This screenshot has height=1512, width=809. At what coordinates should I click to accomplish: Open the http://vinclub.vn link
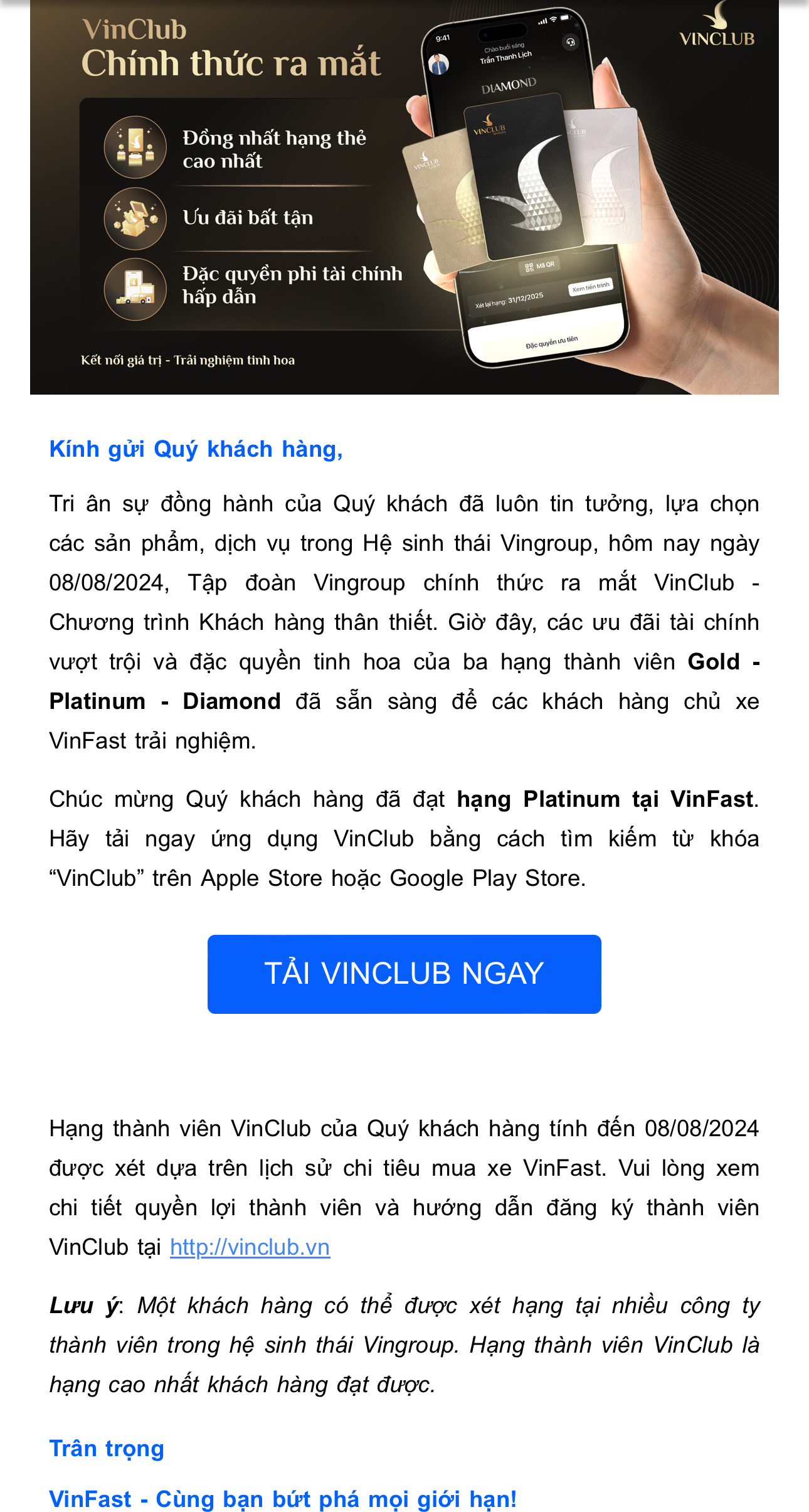250,1247
